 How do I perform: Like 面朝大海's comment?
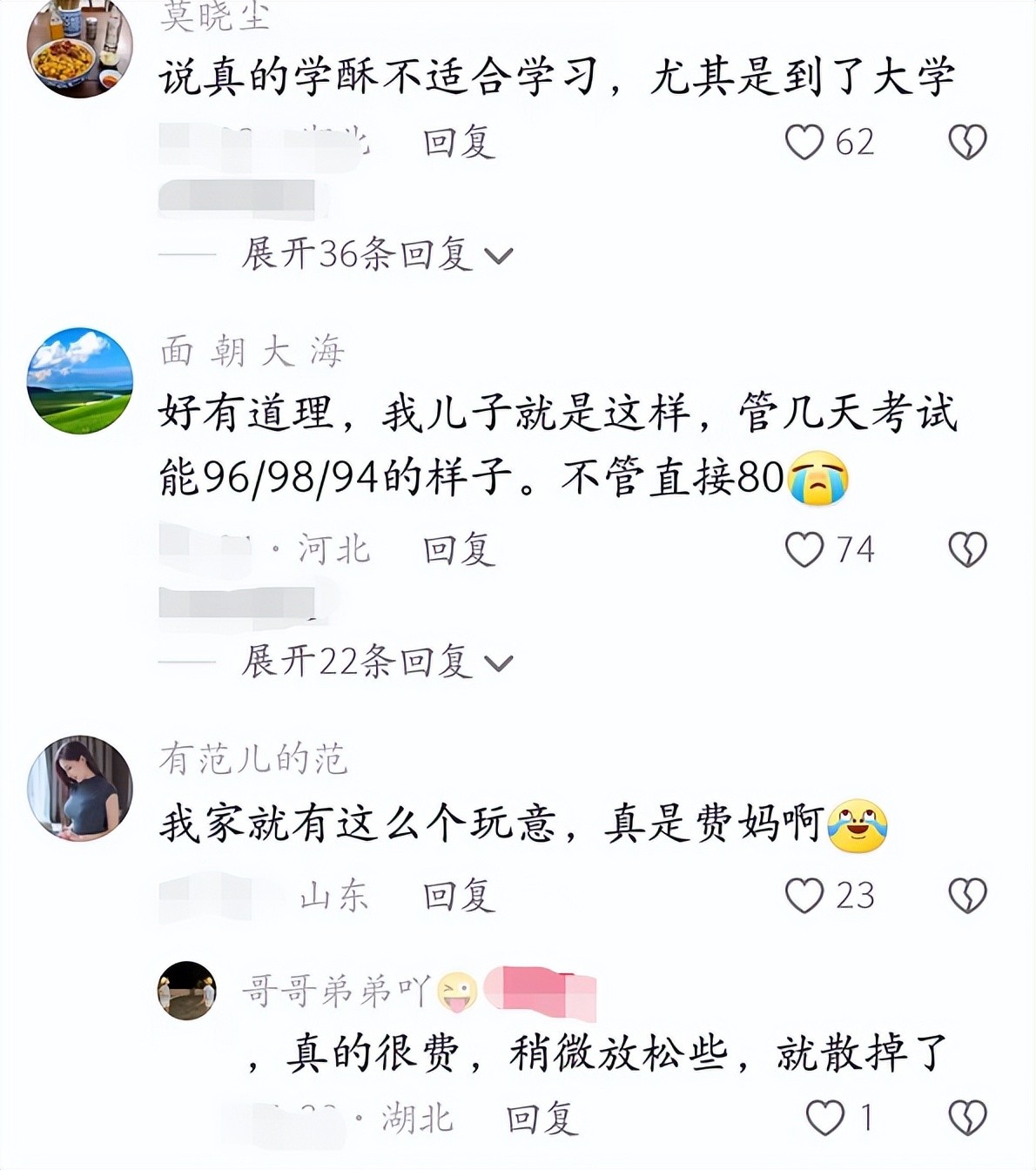pyautogui.click(x=804, y=549)
